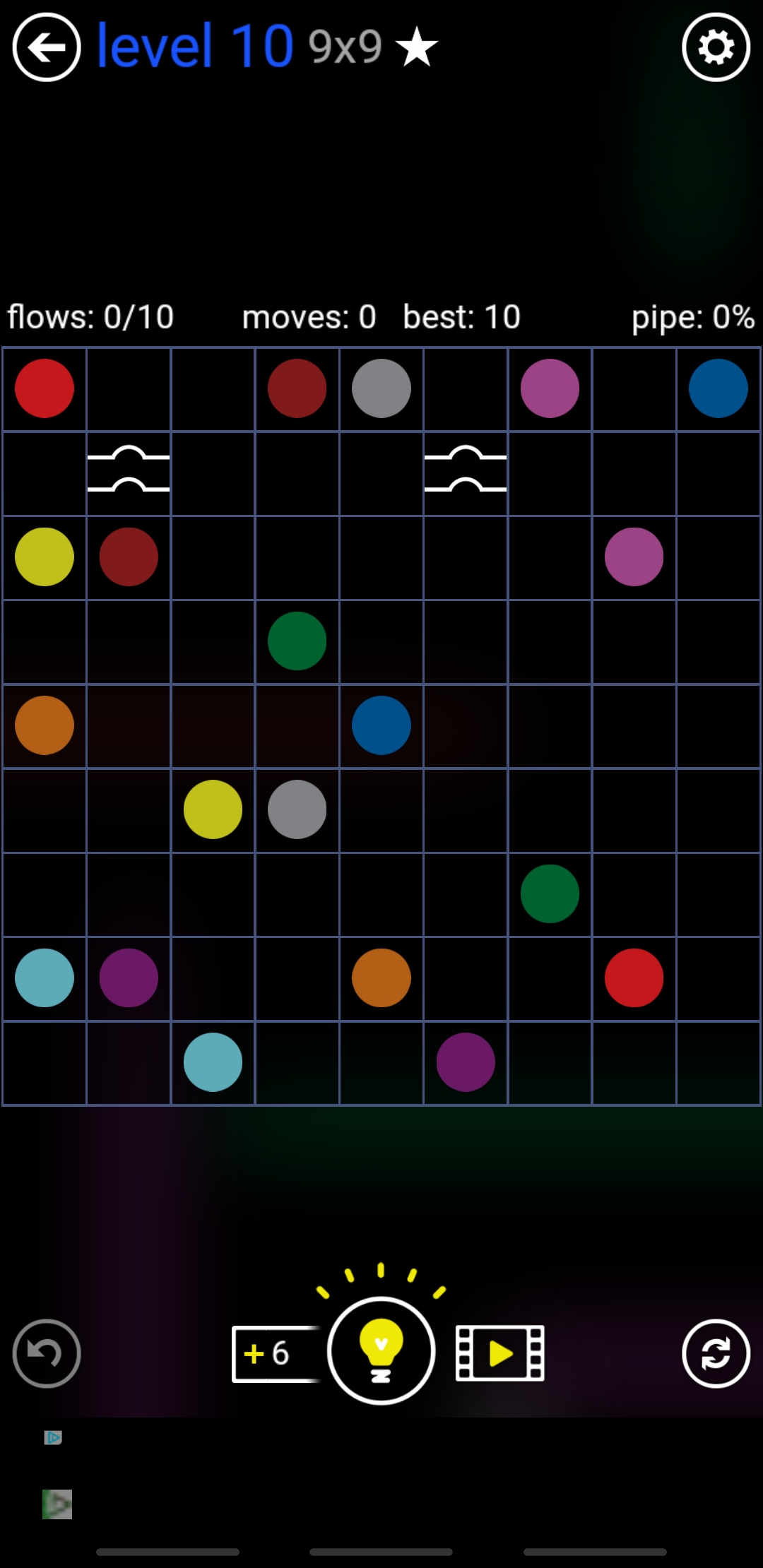Open the ad info icon
763x1568 pixels.
[53, 1437]
